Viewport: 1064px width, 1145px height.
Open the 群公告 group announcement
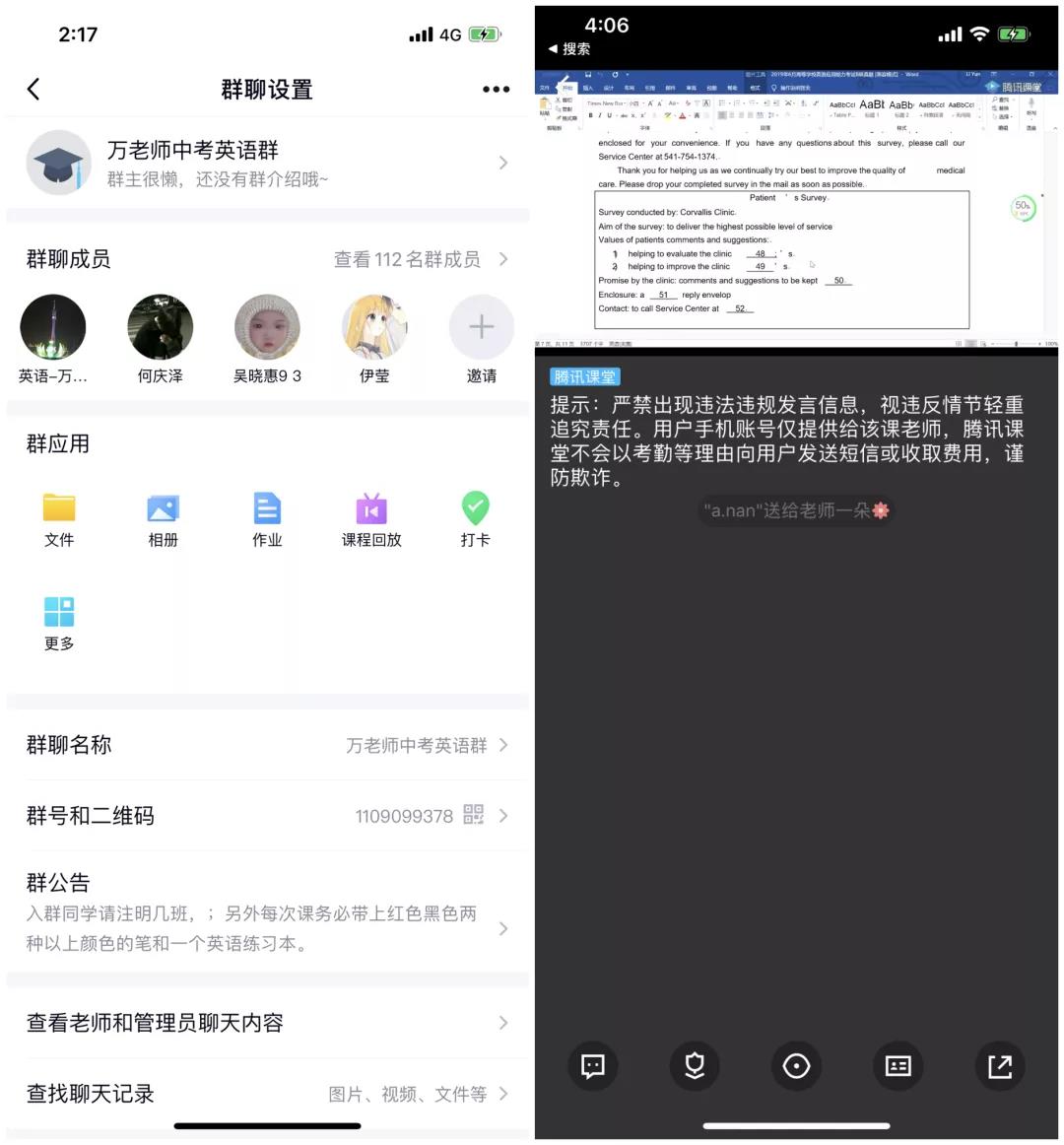(x=266, y=911)
